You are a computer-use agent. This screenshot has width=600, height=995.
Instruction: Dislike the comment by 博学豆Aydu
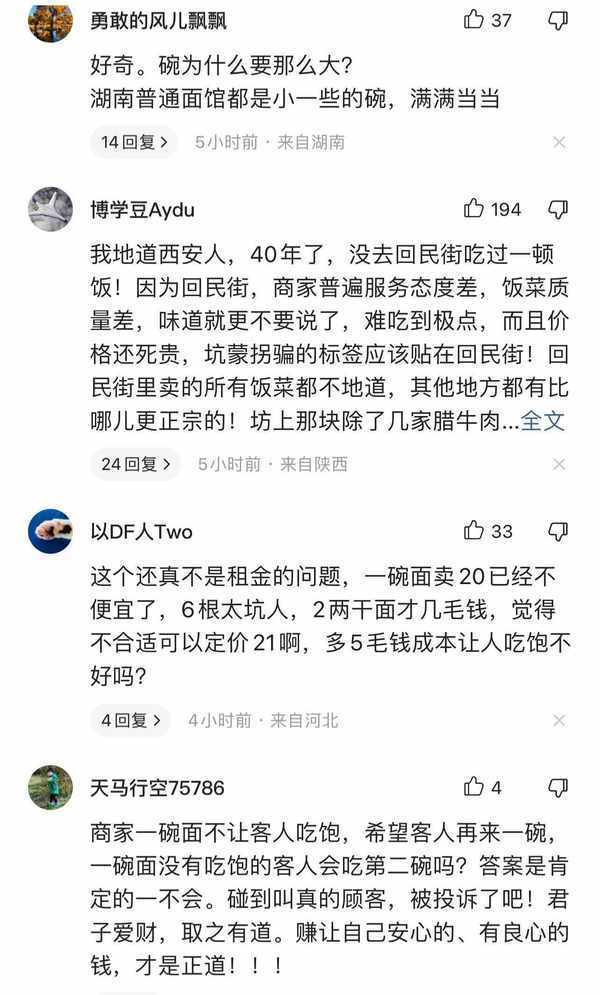(x=559, y=209)
